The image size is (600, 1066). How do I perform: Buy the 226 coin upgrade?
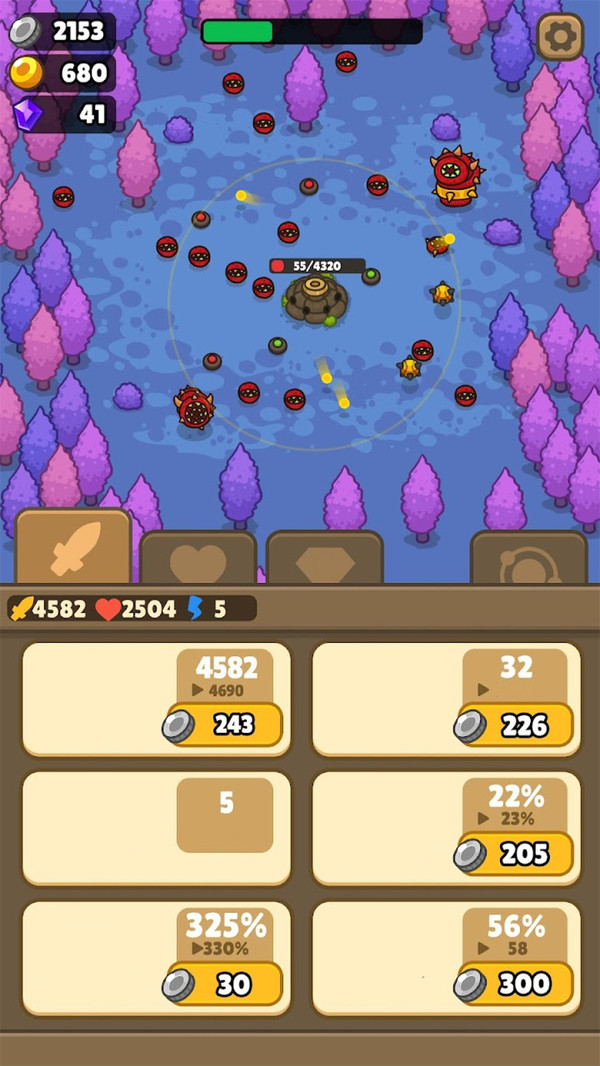pyautogui.click(x=514, y=725)
